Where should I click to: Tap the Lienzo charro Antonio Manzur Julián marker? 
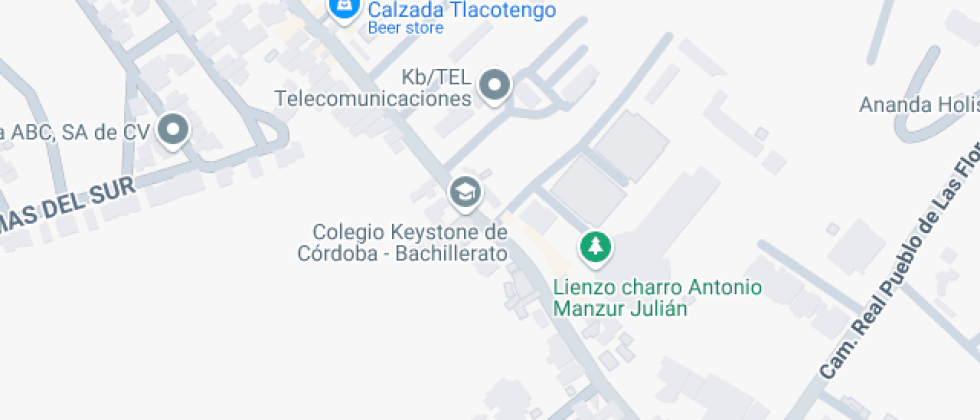pyautogui.click(x=596, y=246)
